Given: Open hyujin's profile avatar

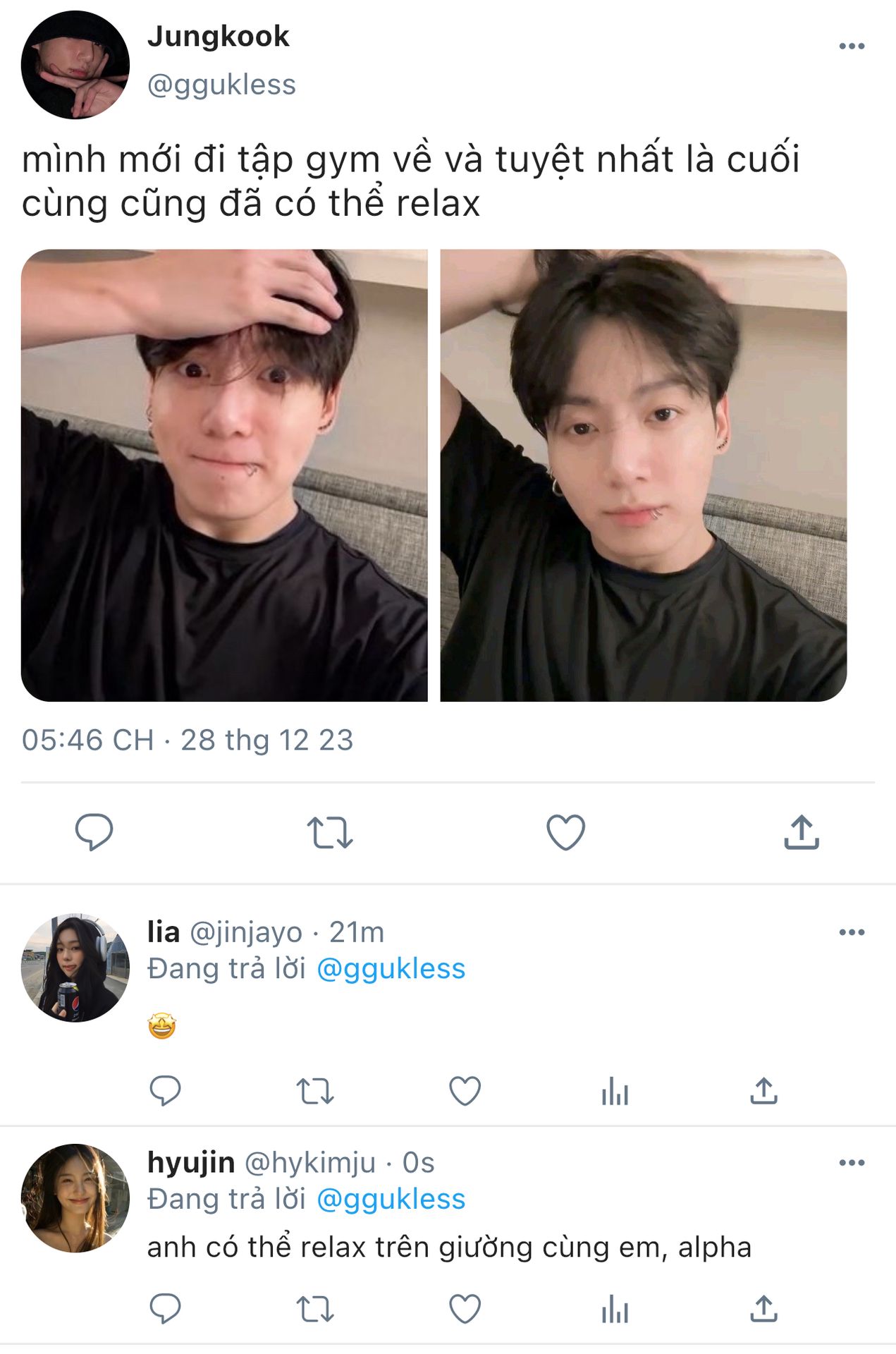Looking at the screenshot, I should point(75,1198).
